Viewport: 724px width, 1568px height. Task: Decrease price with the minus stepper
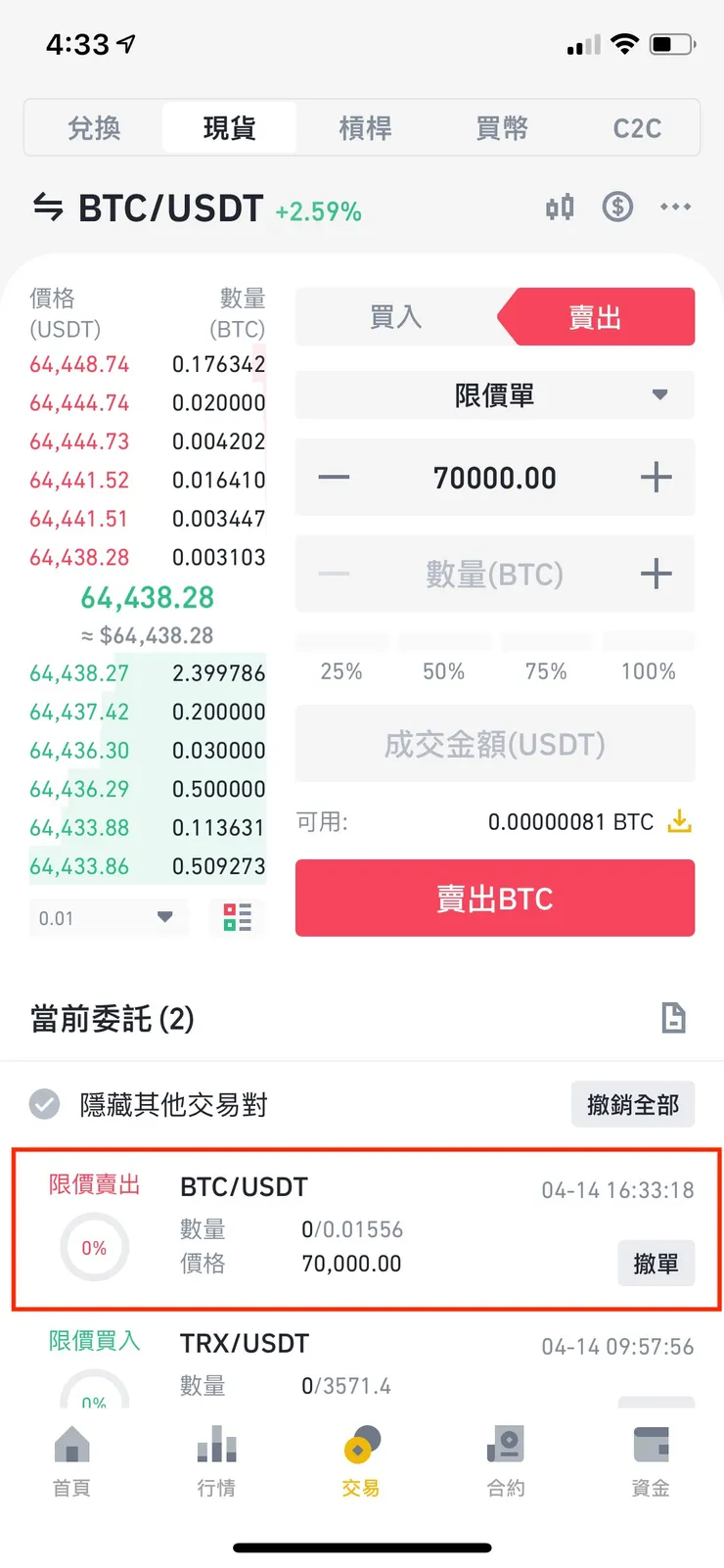point(334,478)
